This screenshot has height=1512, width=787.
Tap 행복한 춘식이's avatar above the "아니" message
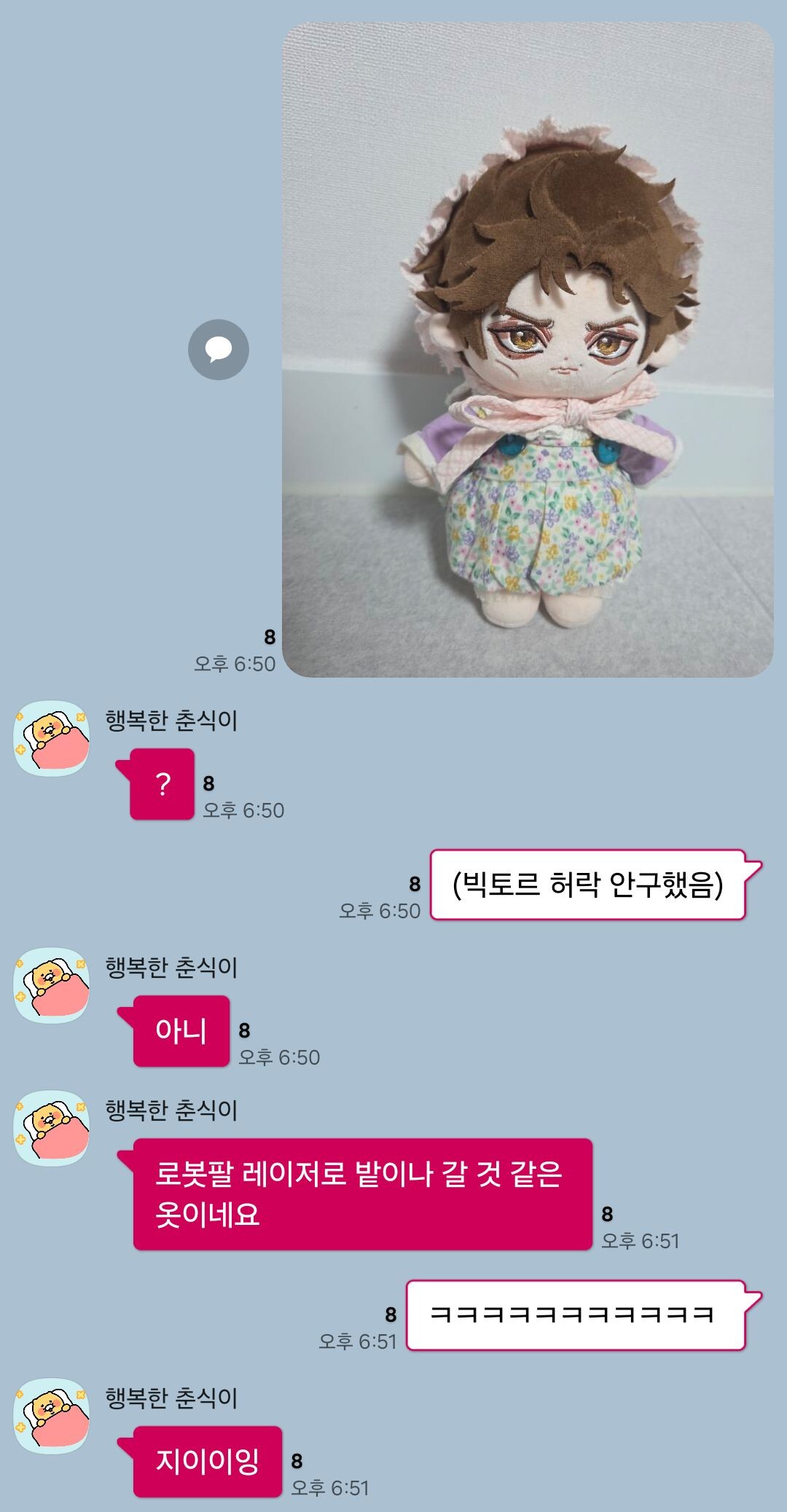52,985
